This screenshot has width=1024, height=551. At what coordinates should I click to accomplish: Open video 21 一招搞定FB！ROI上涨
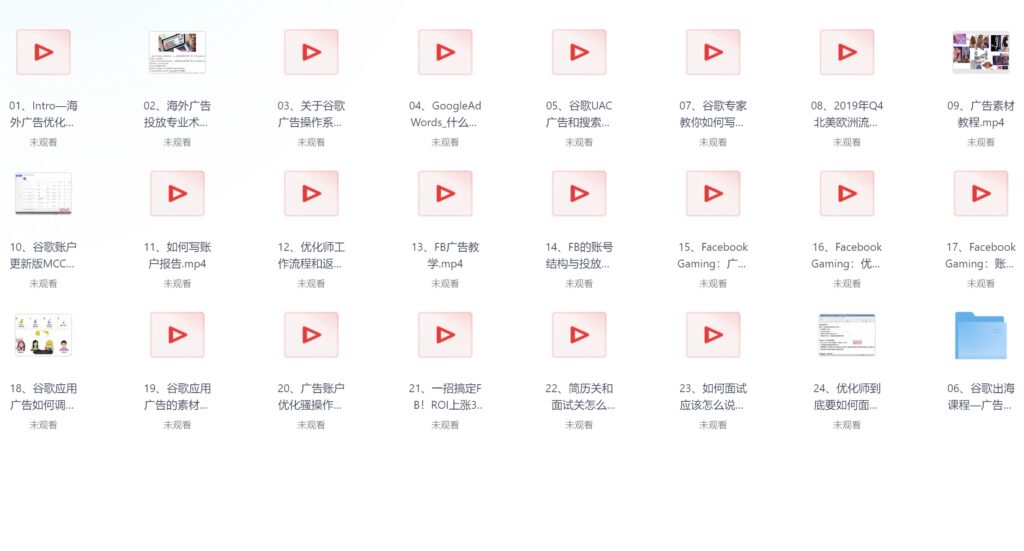pyautogui.click(x=445, y=335)
